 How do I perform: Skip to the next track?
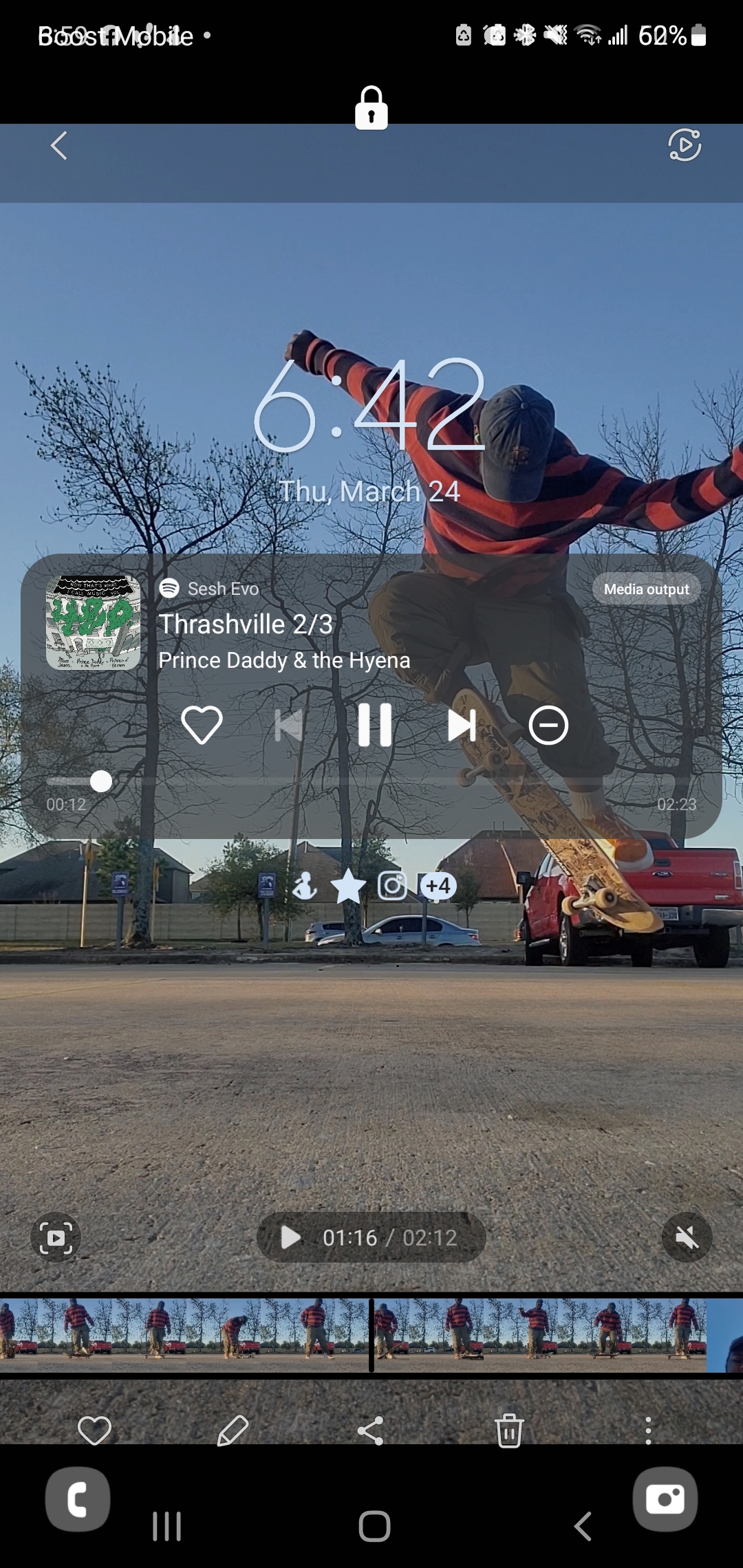click(x=462, y=725)
